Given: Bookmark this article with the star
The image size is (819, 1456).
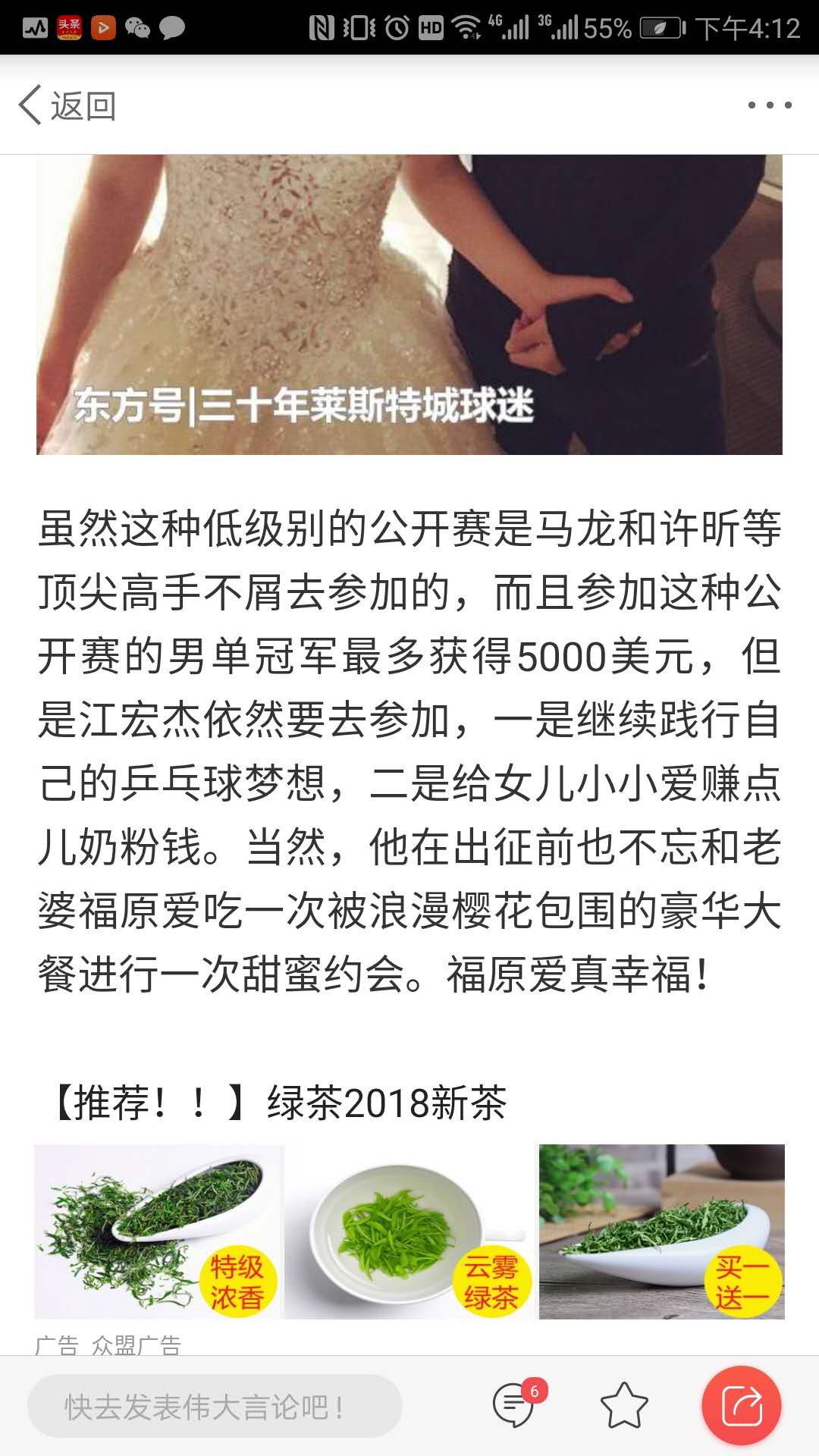Looking at the screenshot, I should 624,1405.
